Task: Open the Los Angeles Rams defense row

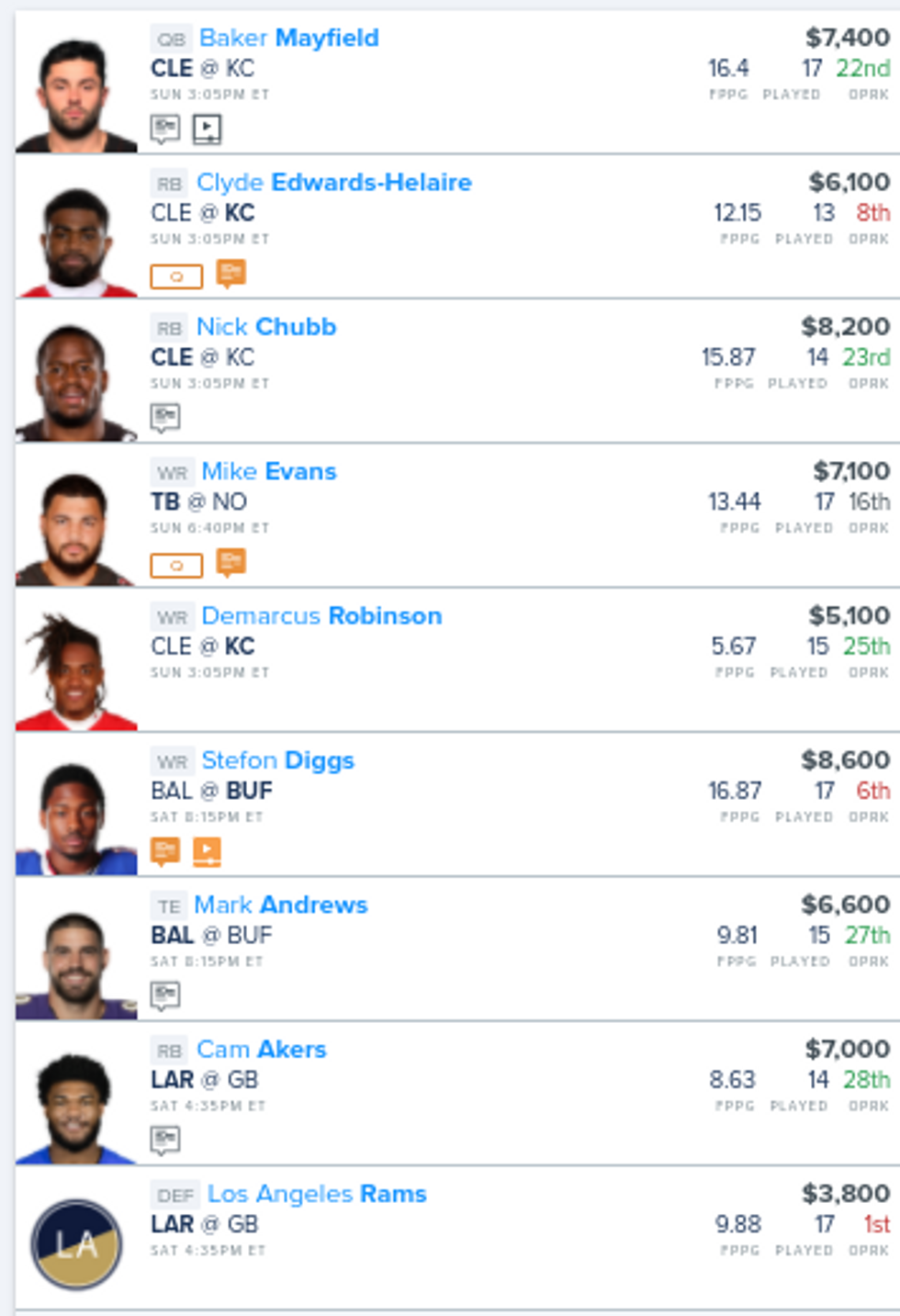Action: pyautogui.click(x=316, y=1194)
